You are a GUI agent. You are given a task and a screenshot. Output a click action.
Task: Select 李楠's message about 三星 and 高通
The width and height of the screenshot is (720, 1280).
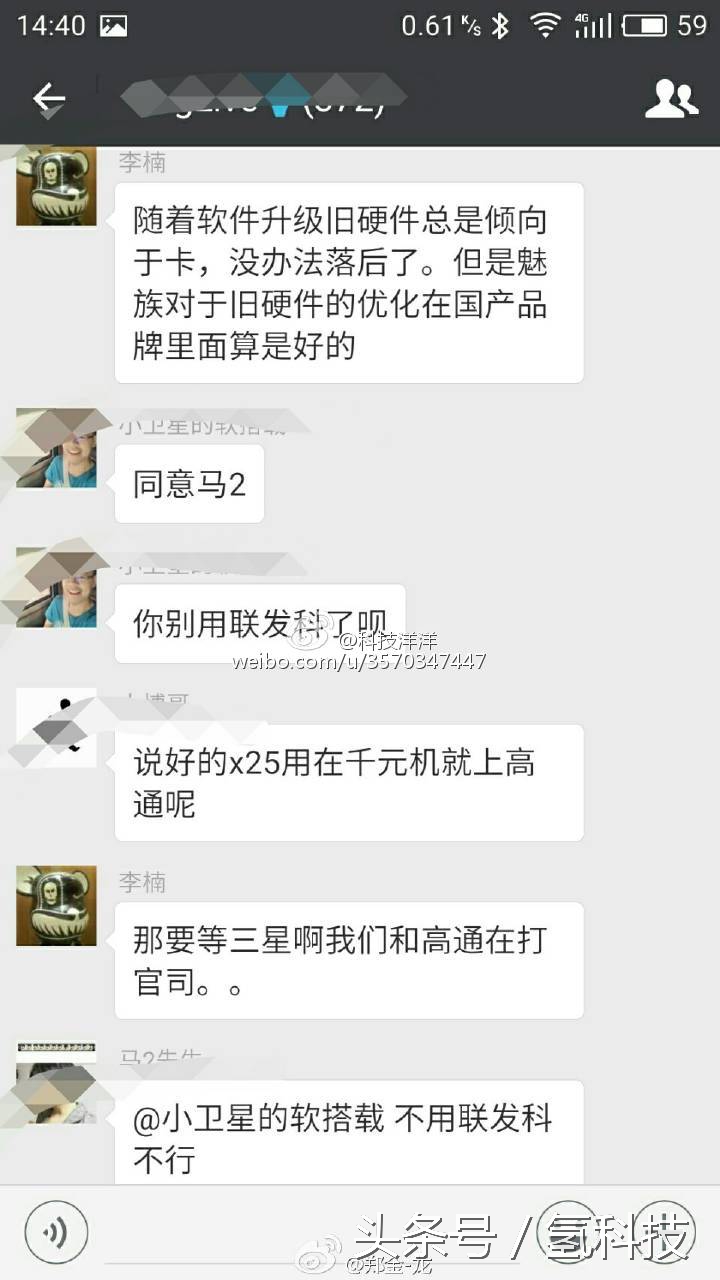(x=348, y=958)
